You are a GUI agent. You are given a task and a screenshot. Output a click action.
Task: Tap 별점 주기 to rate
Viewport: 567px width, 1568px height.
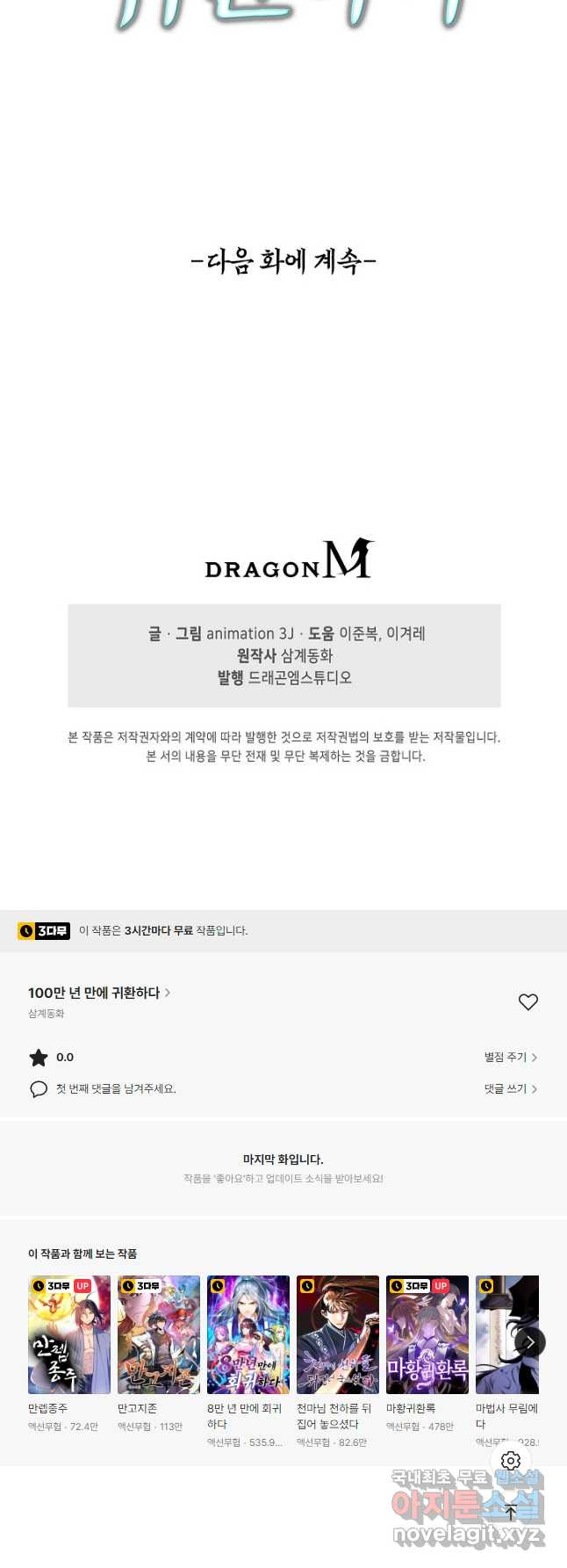510,1058
